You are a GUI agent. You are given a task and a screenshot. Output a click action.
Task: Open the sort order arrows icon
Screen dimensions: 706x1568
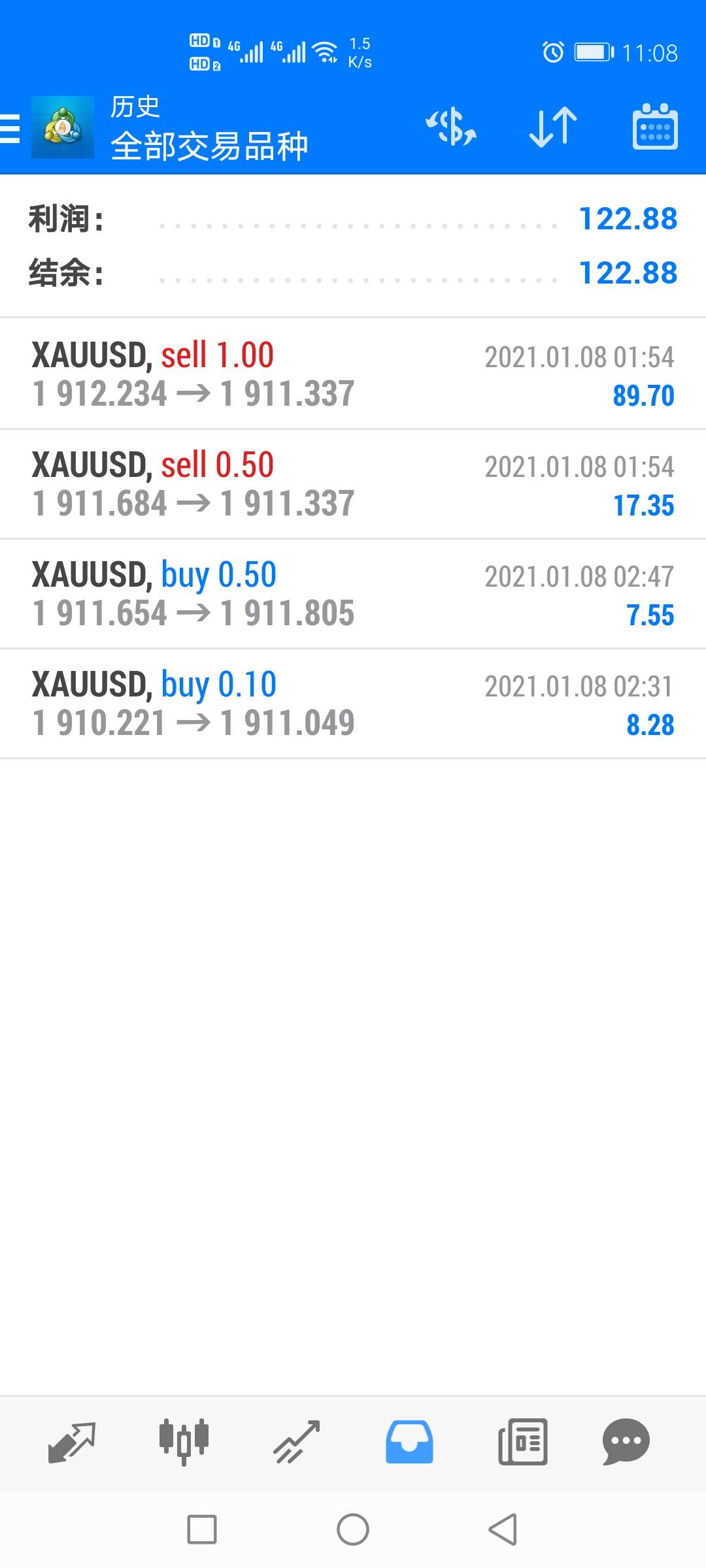click(x=553, y=127)
